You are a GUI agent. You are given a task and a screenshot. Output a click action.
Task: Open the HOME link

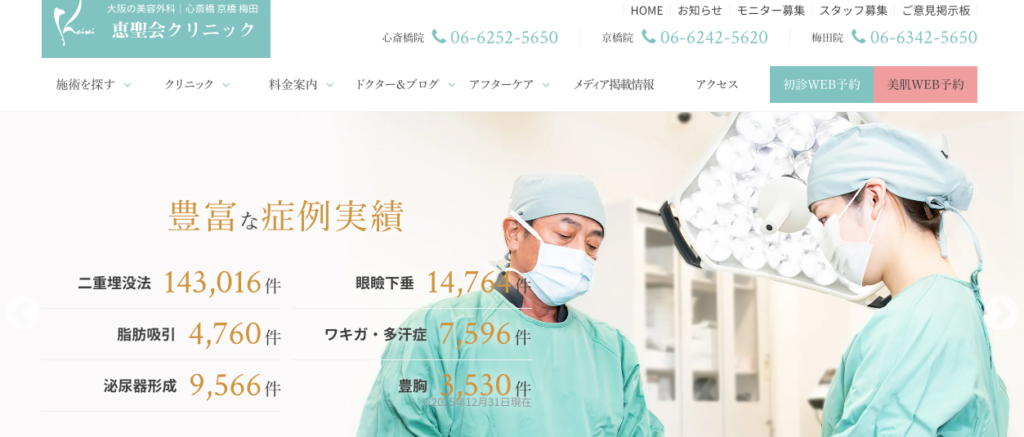pos(647,10)
